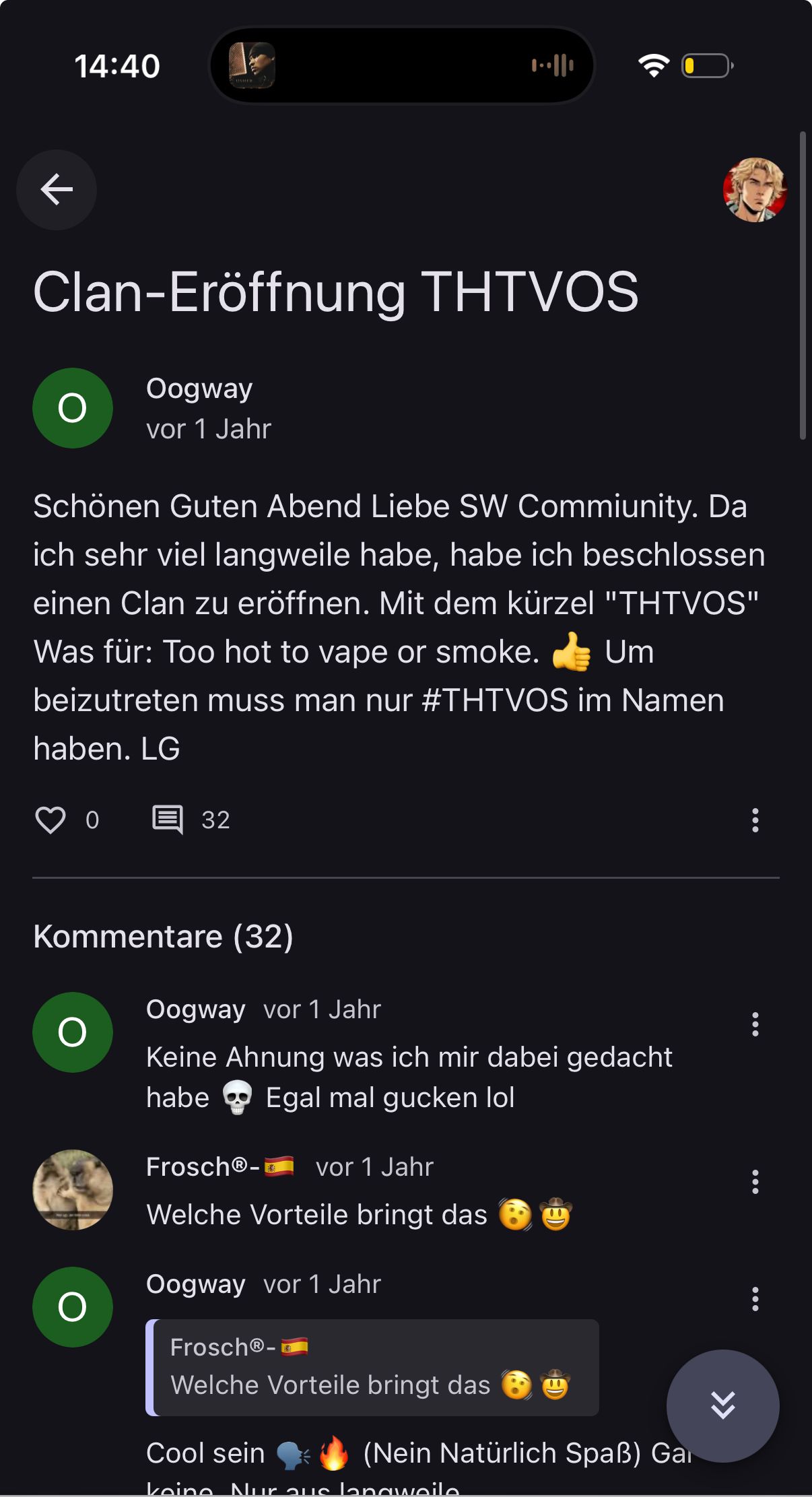Open options for Frosch's comment

(x=755, y=1182)
